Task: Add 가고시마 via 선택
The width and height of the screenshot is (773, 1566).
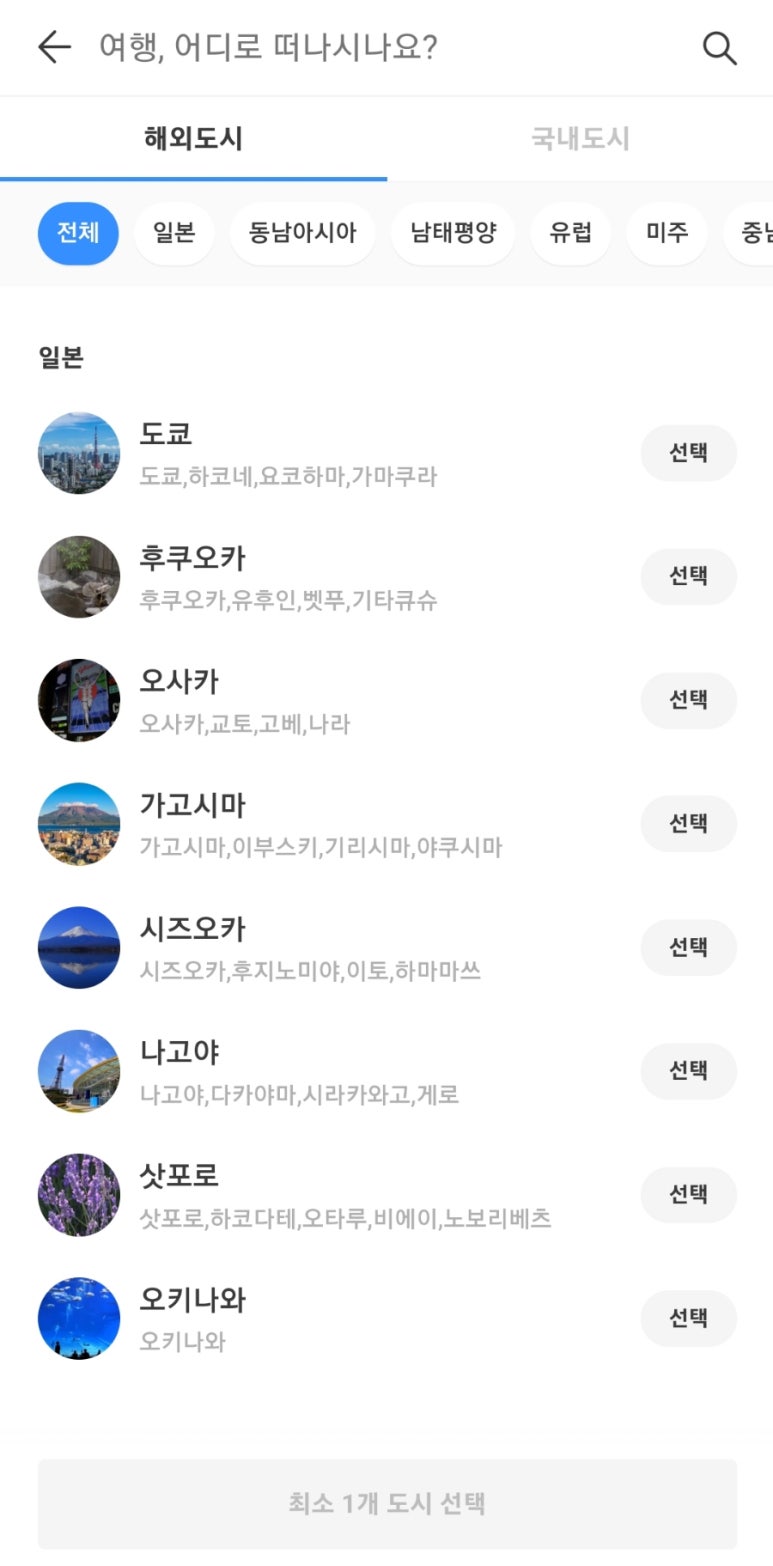Action: [x=688, y=824]
